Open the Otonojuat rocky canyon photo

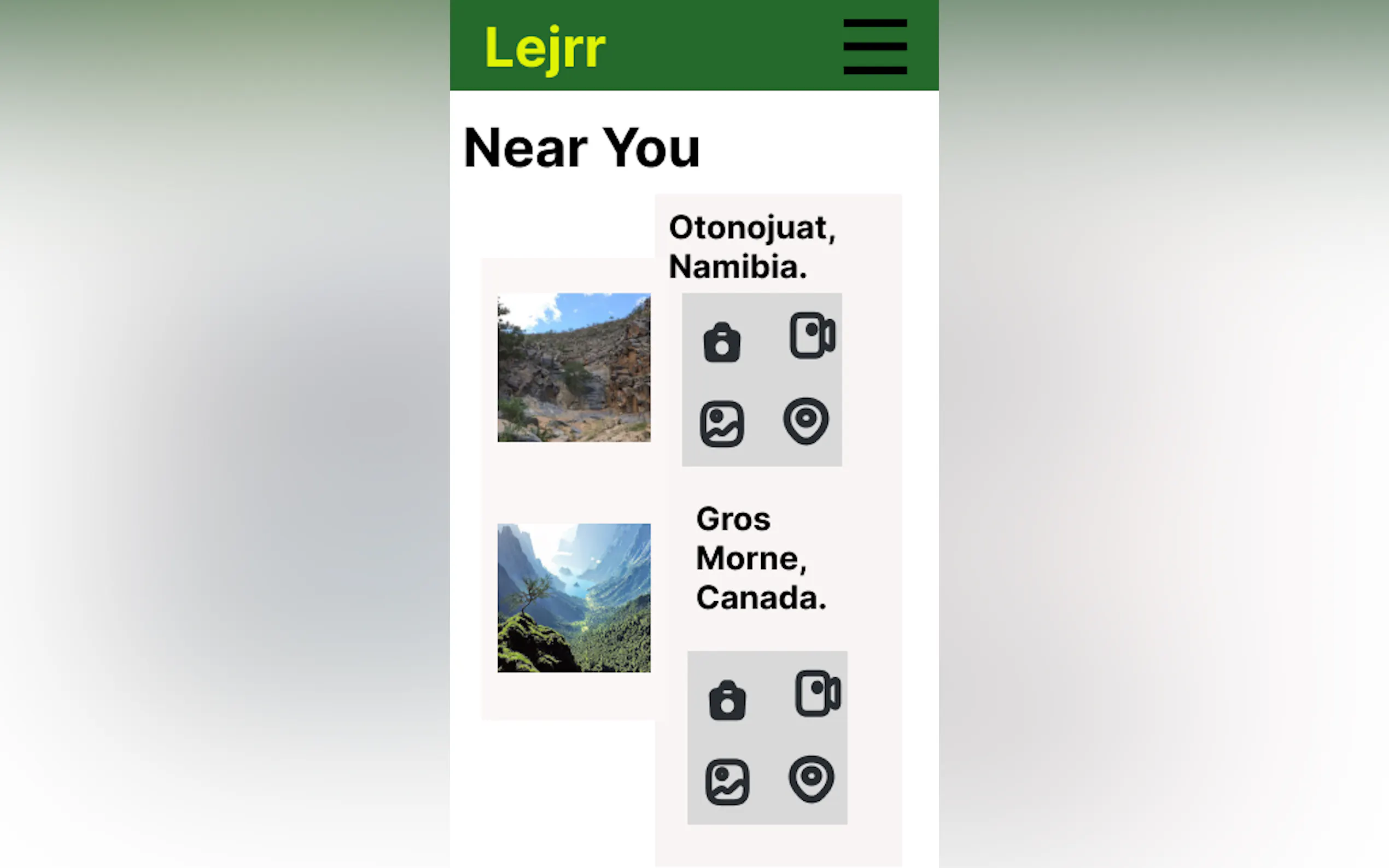click(x=574, y=367)
